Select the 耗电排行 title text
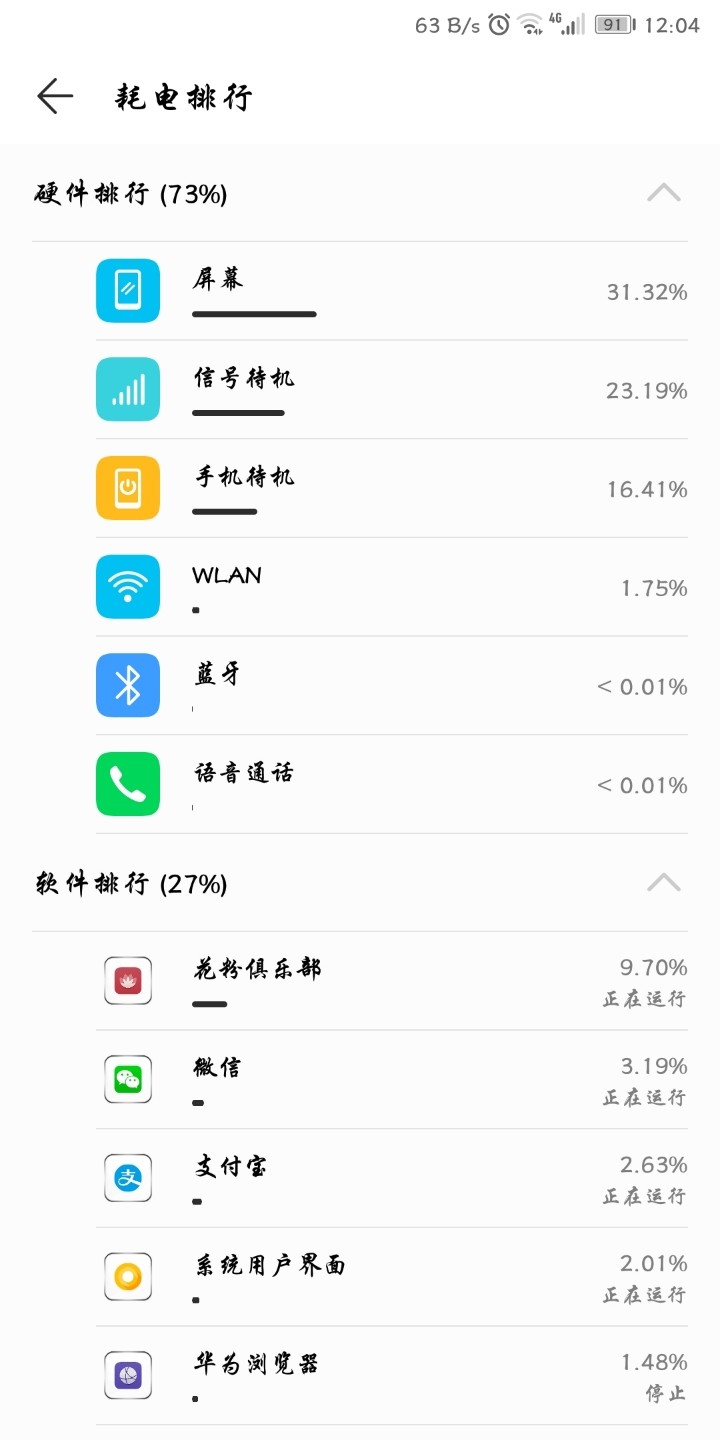Screen dimensions: 720x1440 click(x=183, y=97)
